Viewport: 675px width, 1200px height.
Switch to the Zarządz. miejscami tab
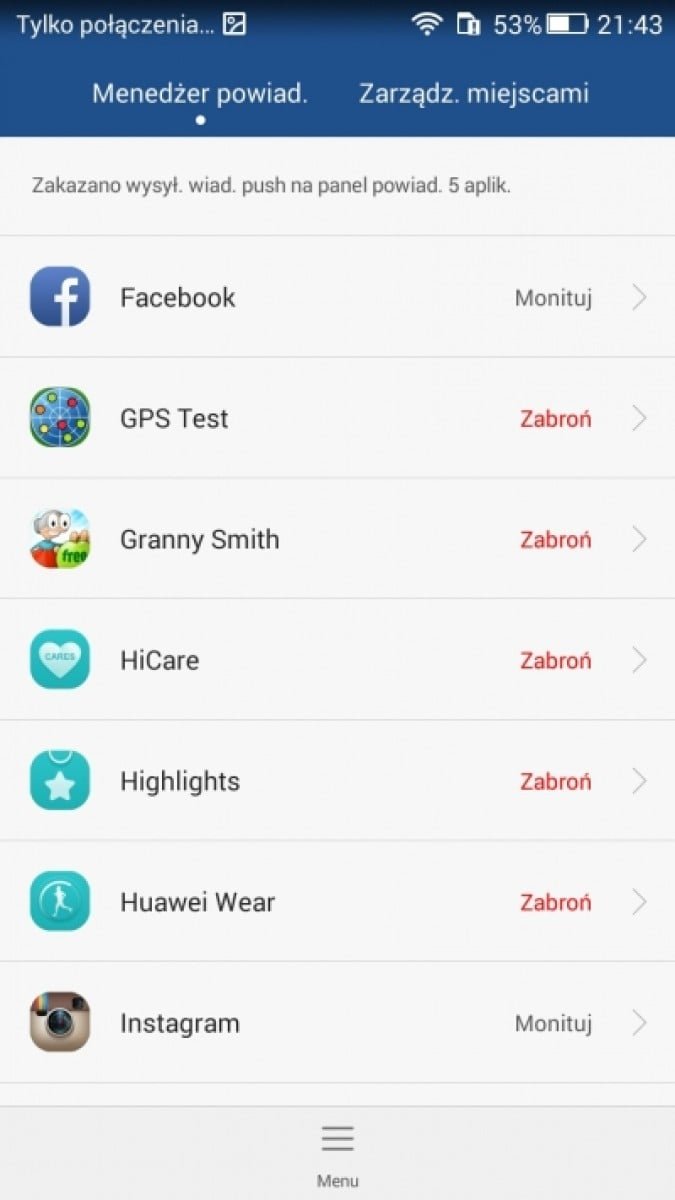pos(474,94)
